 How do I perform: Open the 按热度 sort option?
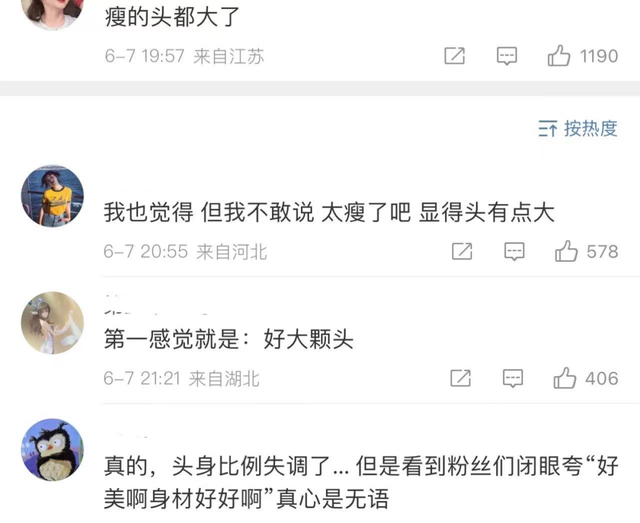pyautogui.click(x=578, y=128)
